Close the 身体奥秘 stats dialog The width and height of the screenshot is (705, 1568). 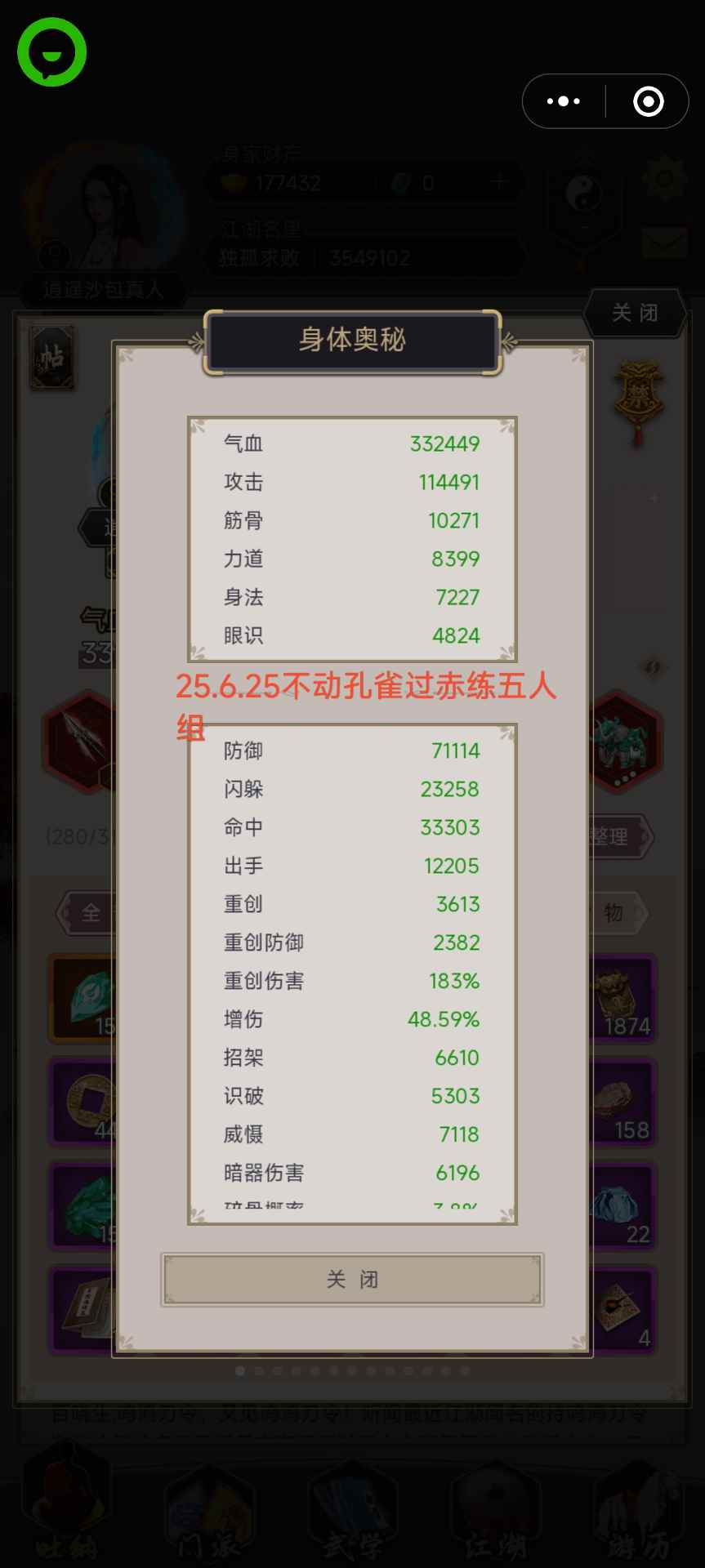pyautogui.click(x=352, y=1279)
